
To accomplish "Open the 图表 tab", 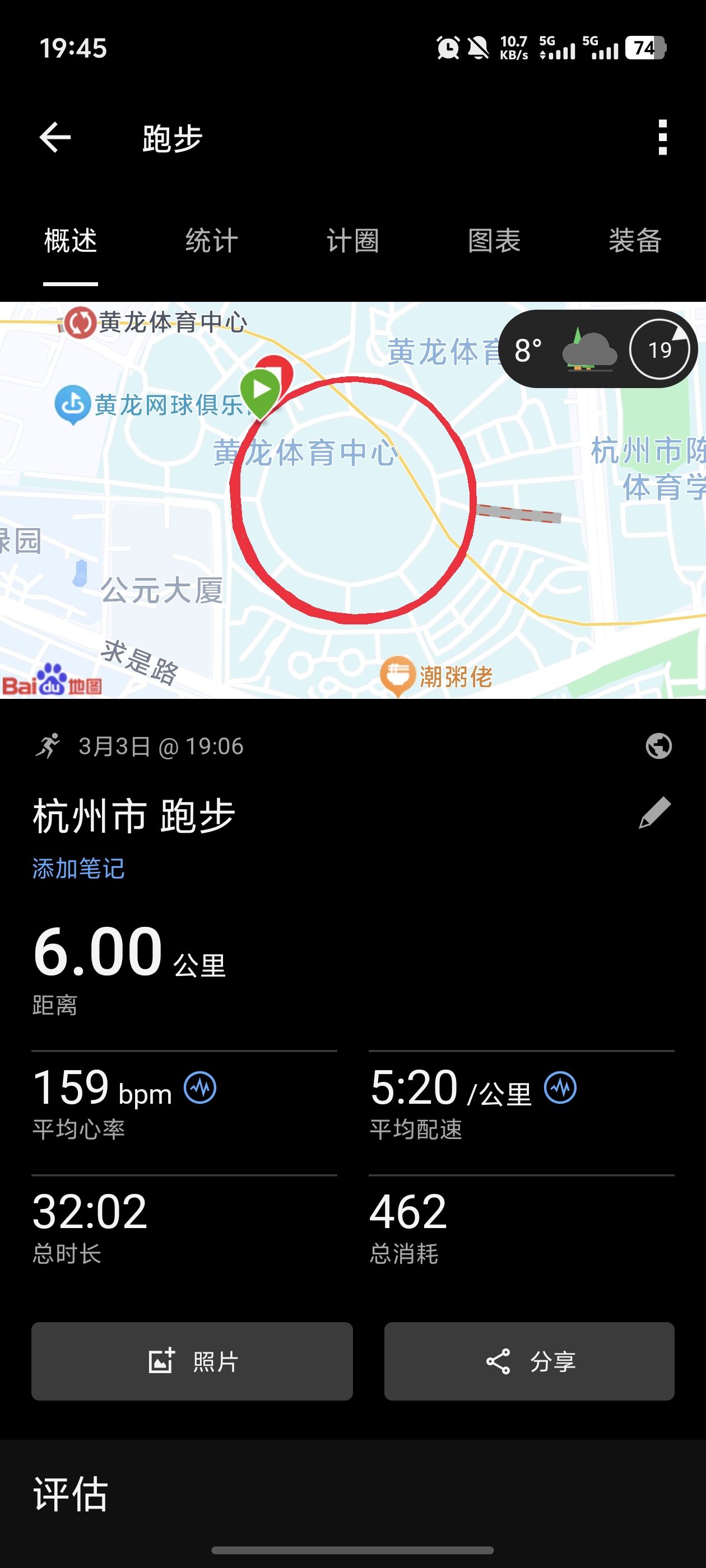I will (x=494, y=240).
